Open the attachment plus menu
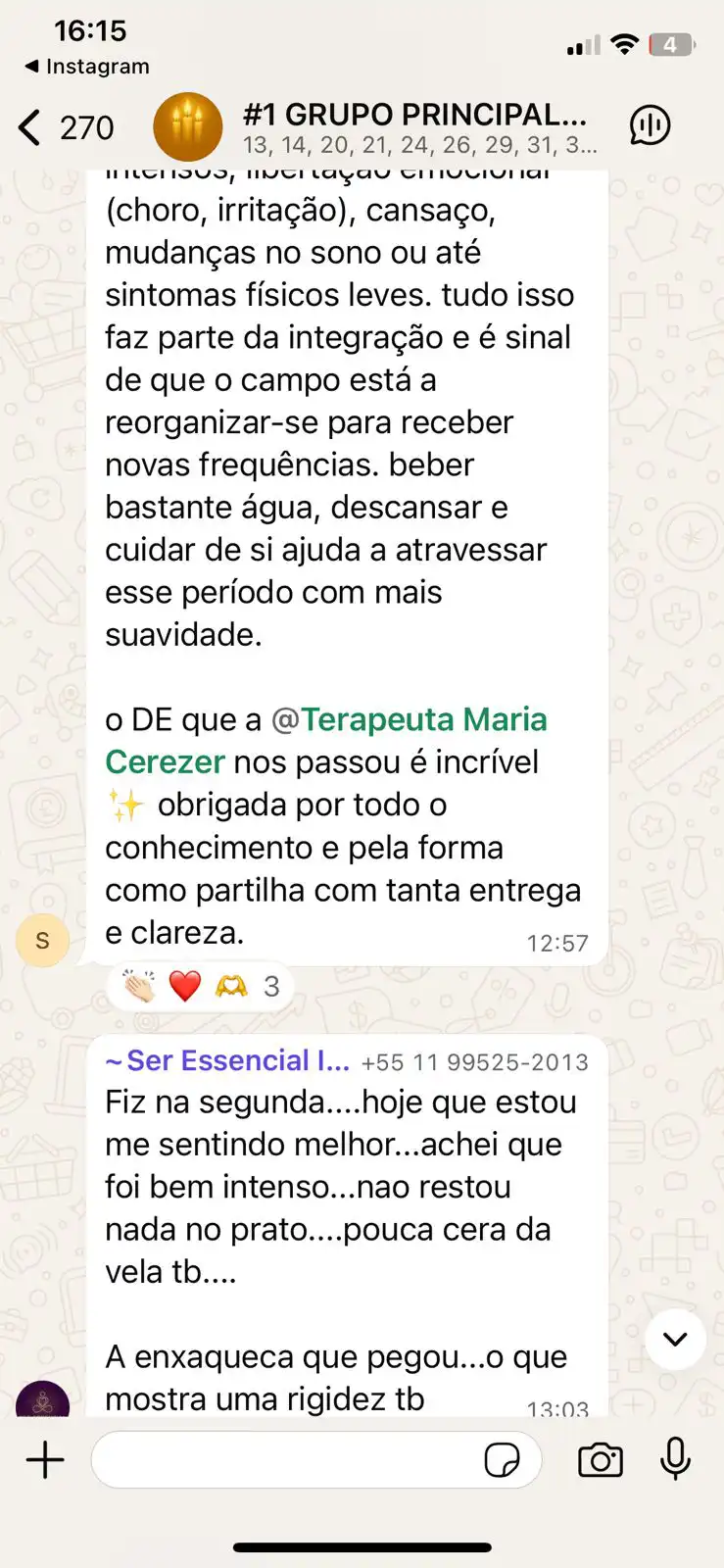Screen dimensions: 724x1568 pos(45,1459)
